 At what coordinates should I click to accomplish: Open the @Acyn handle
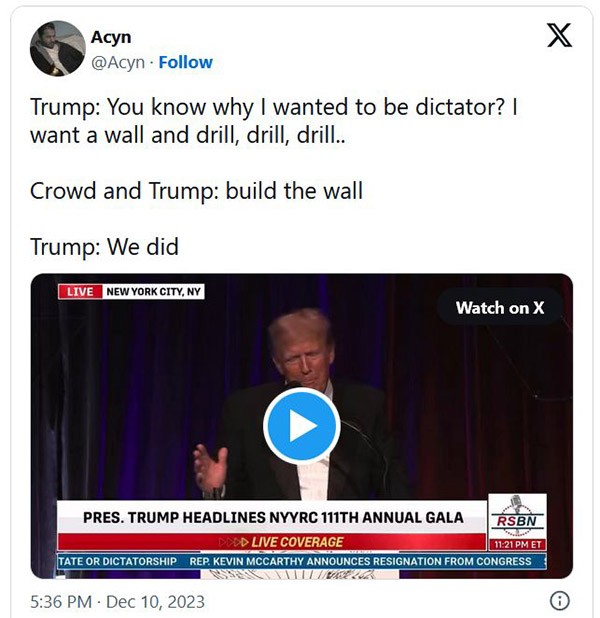point(118,62)
